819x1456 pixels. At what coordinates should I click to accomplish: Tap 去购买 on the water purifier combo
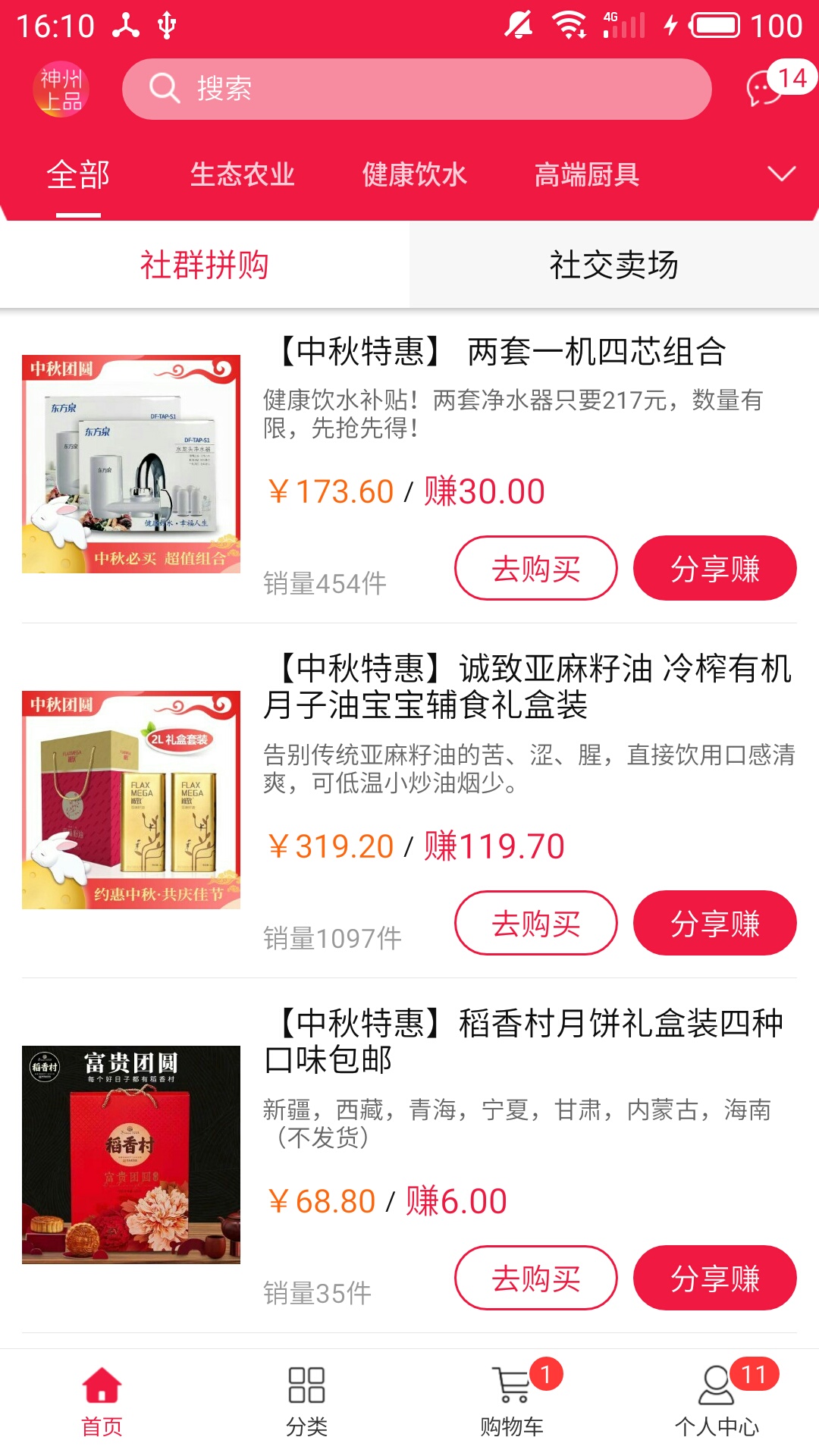point(535,567)
